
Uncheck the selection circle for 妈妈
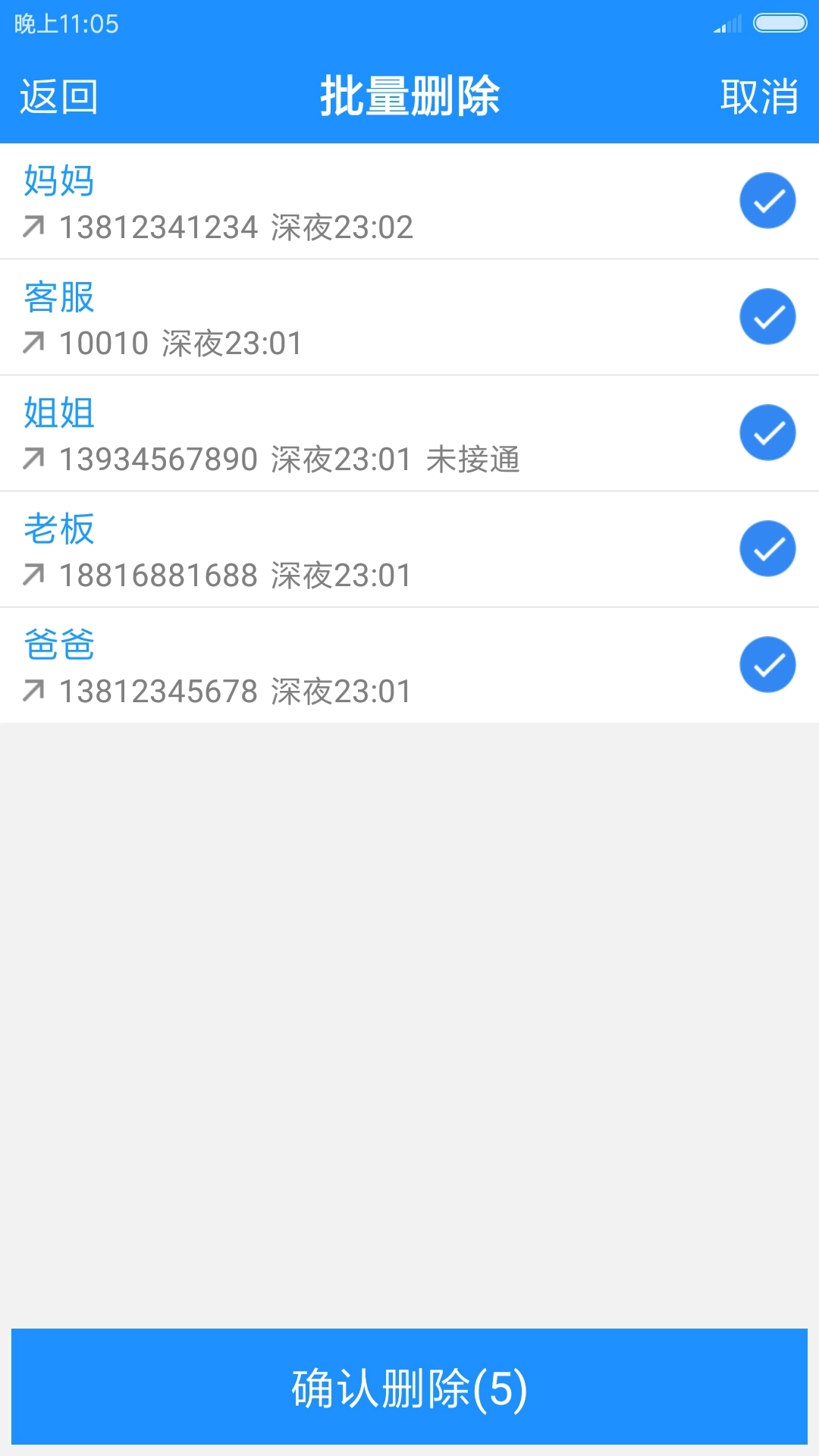pos(767,200)
